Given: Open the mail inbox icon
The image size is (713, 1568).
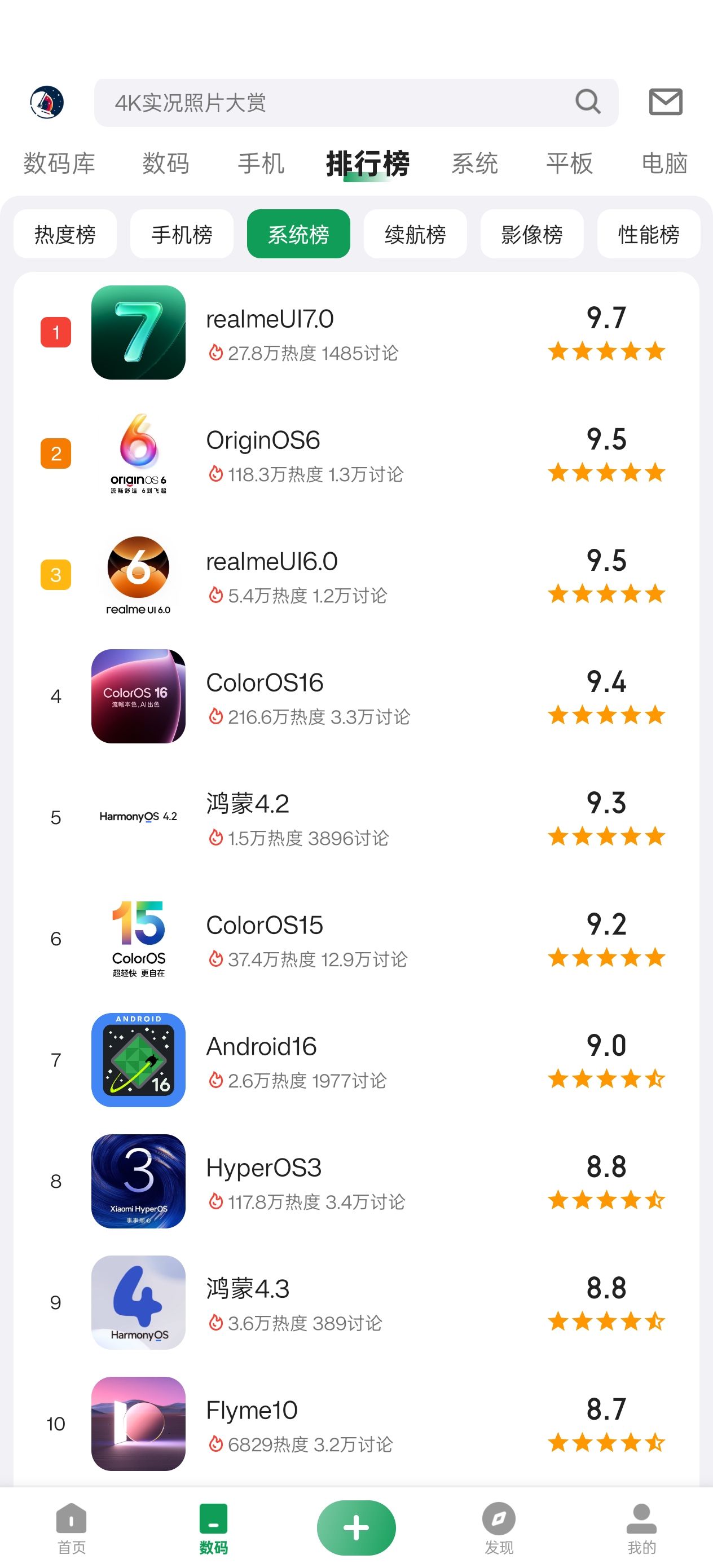Looking at the screenshot, I should coord(665,102).
